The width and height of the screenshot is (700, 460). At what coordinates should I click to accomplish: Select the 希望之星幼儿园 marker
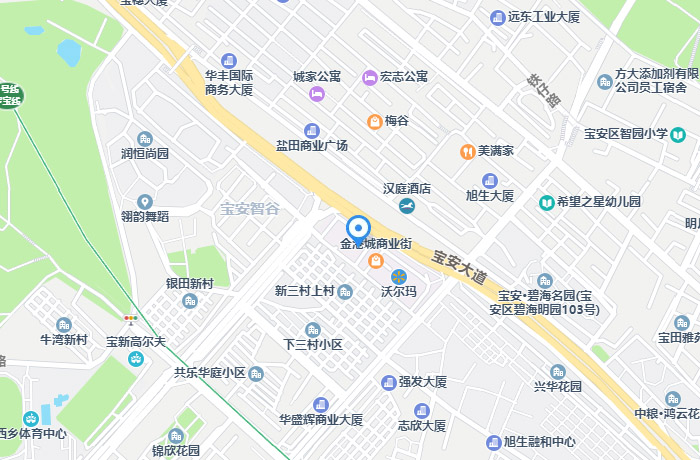click(547, 202)
